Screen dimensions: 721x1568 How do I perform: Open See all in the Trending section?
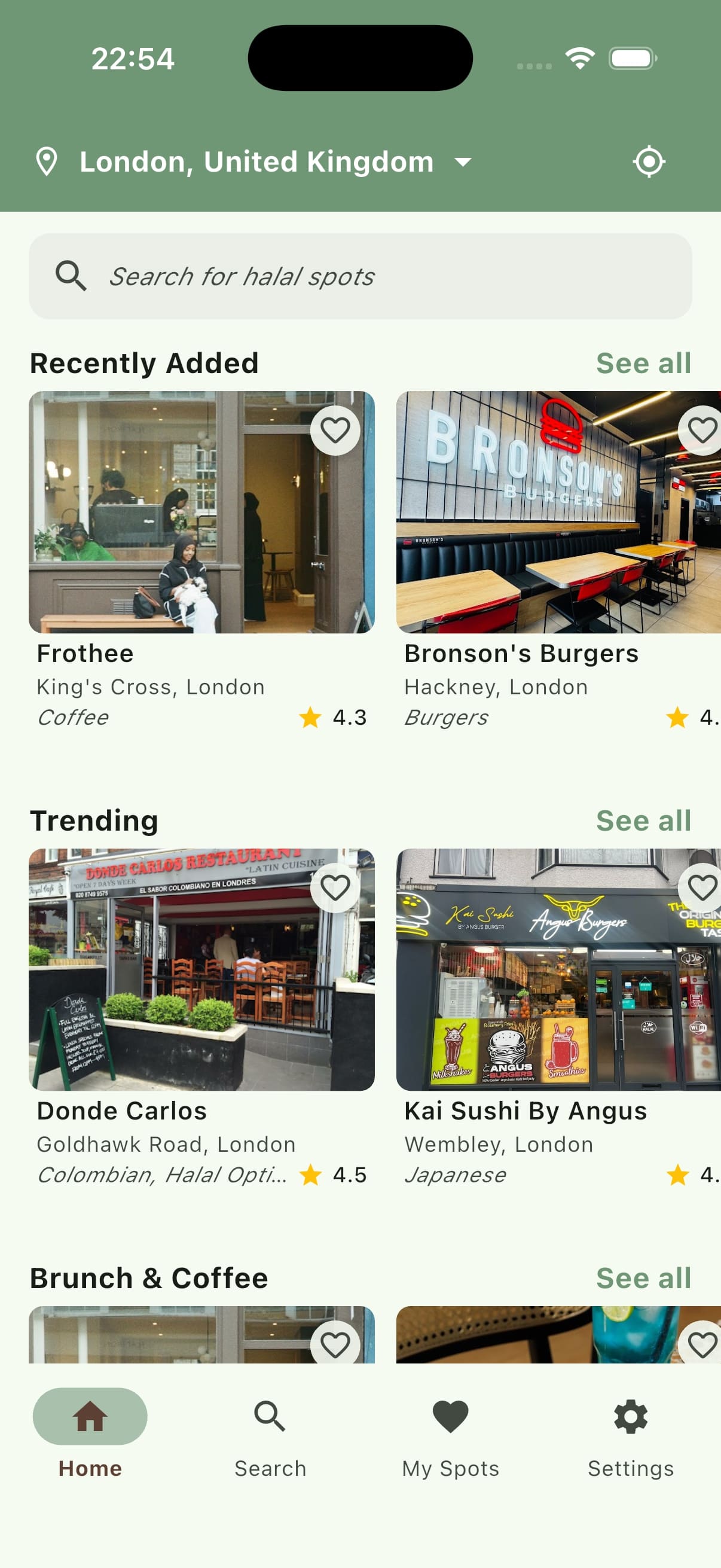[643, 820]
